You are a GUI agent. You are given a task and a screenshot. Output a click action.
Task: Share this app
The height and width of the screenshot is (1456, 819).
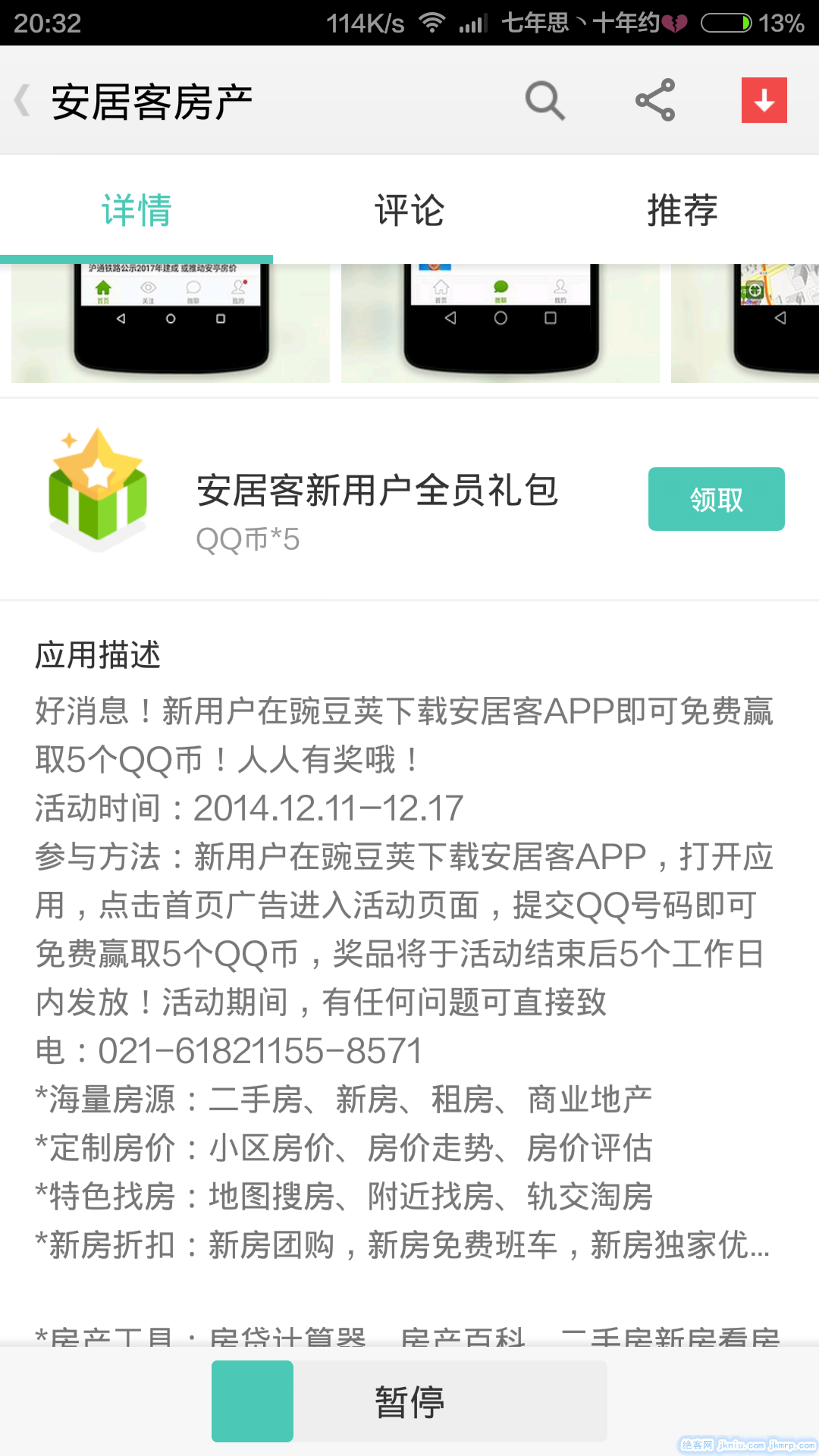tap(655, 100)
